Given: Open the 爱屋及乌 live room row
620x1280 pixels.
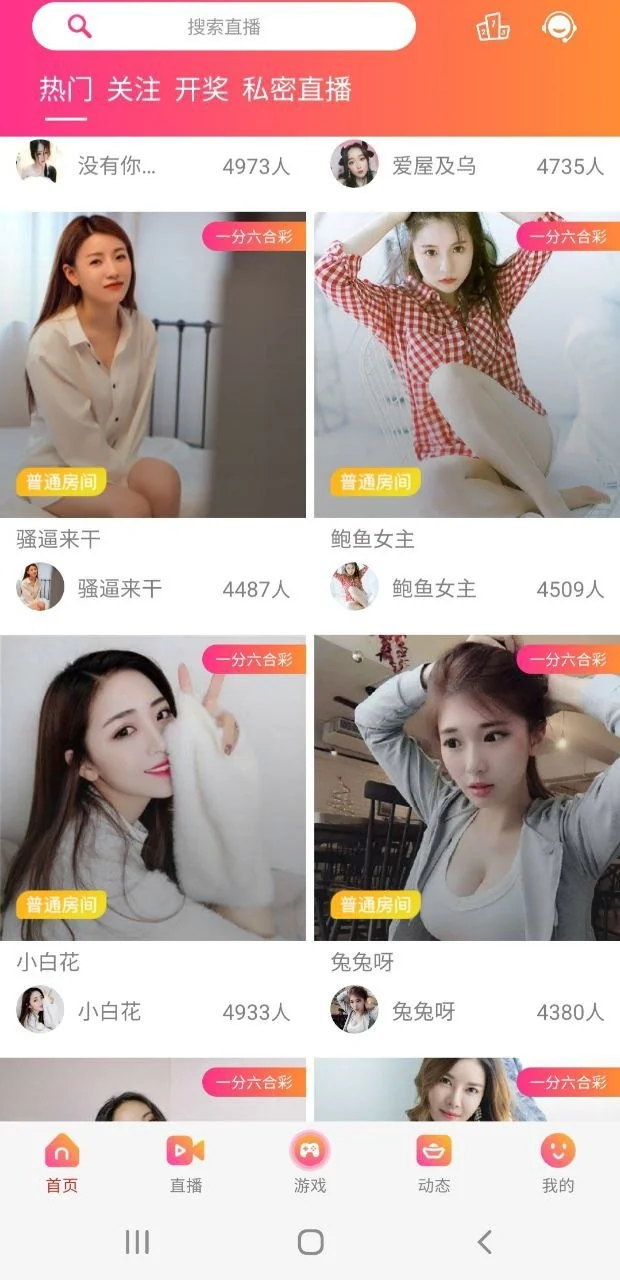Looking at the screenshot, I should point(467,166).
